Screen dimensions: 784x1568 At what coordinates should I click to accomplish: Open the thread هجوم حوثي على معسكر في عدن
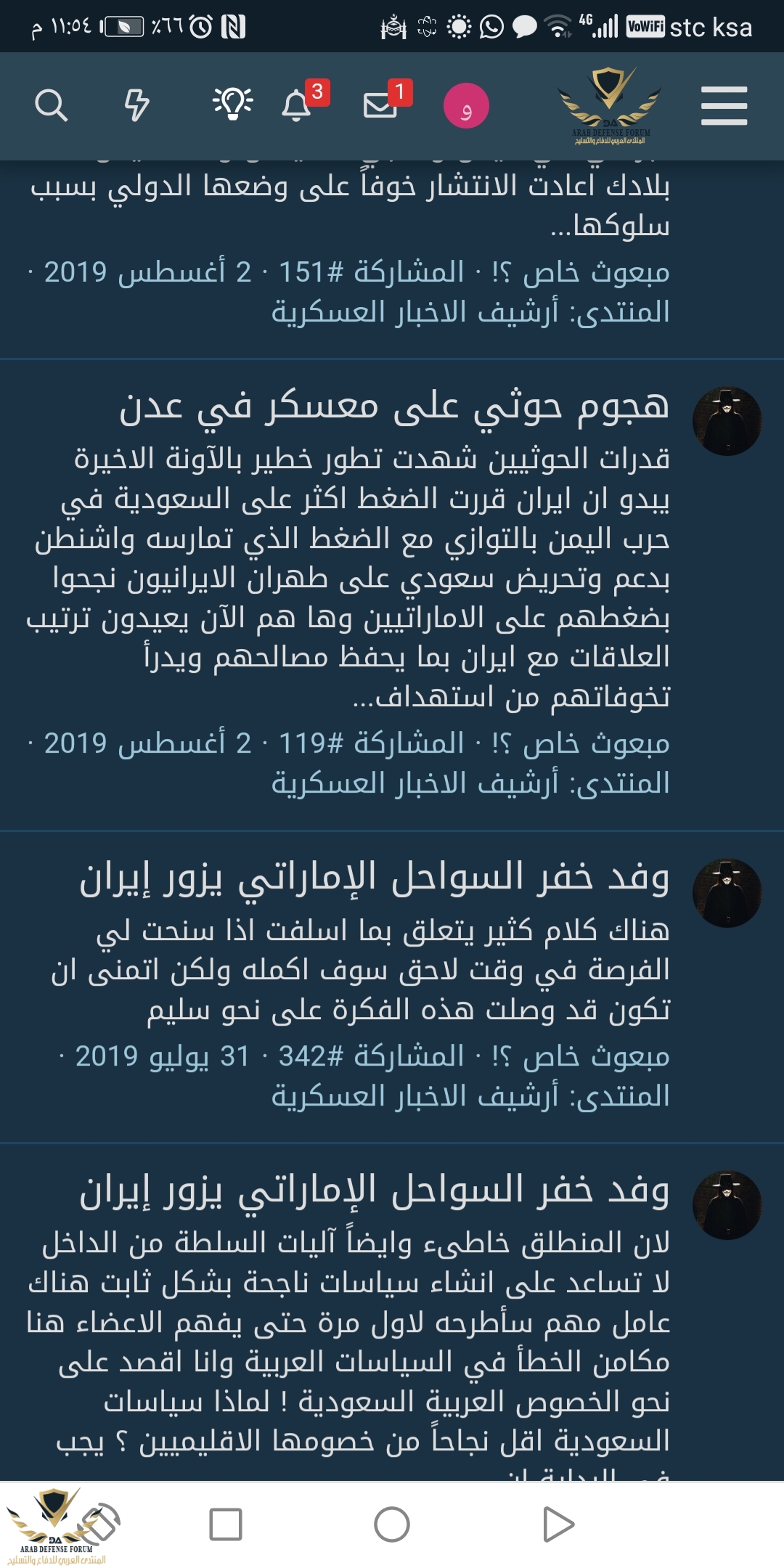point(393,406)
